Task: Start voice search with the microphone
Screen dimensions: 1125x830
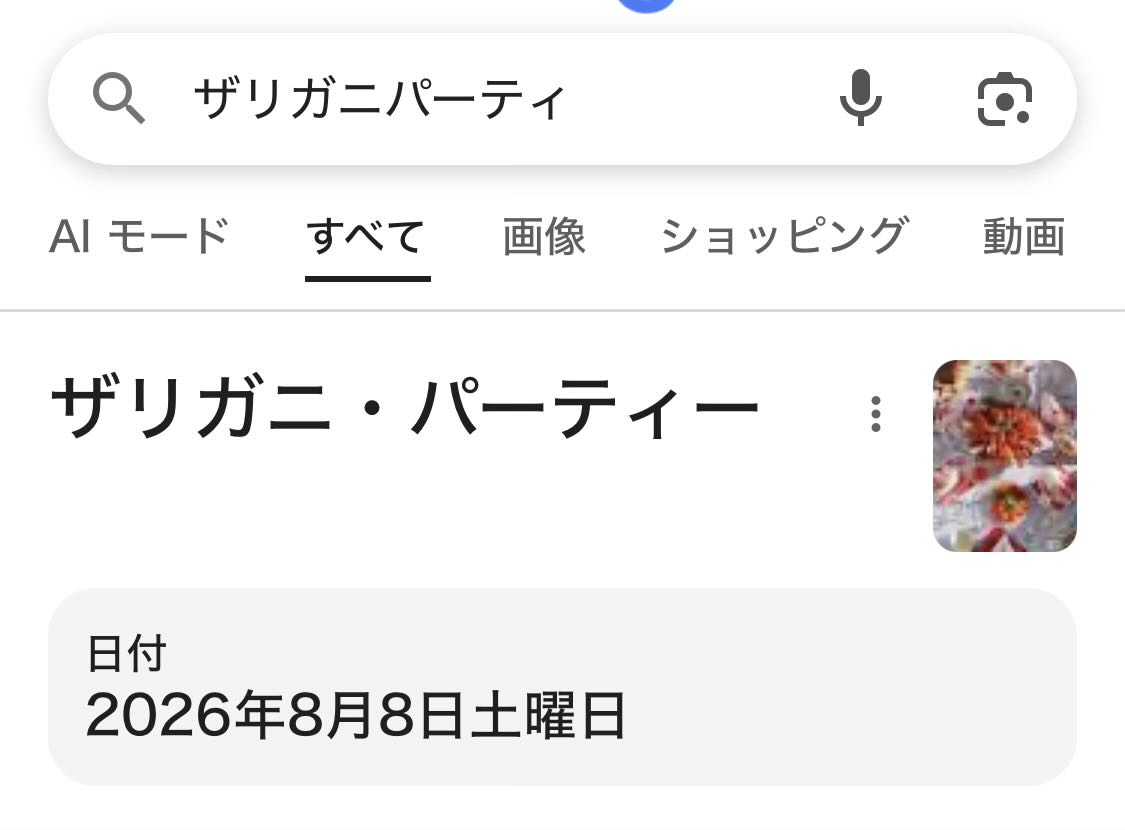Action: pyautogui.click(x=860, y=99)
